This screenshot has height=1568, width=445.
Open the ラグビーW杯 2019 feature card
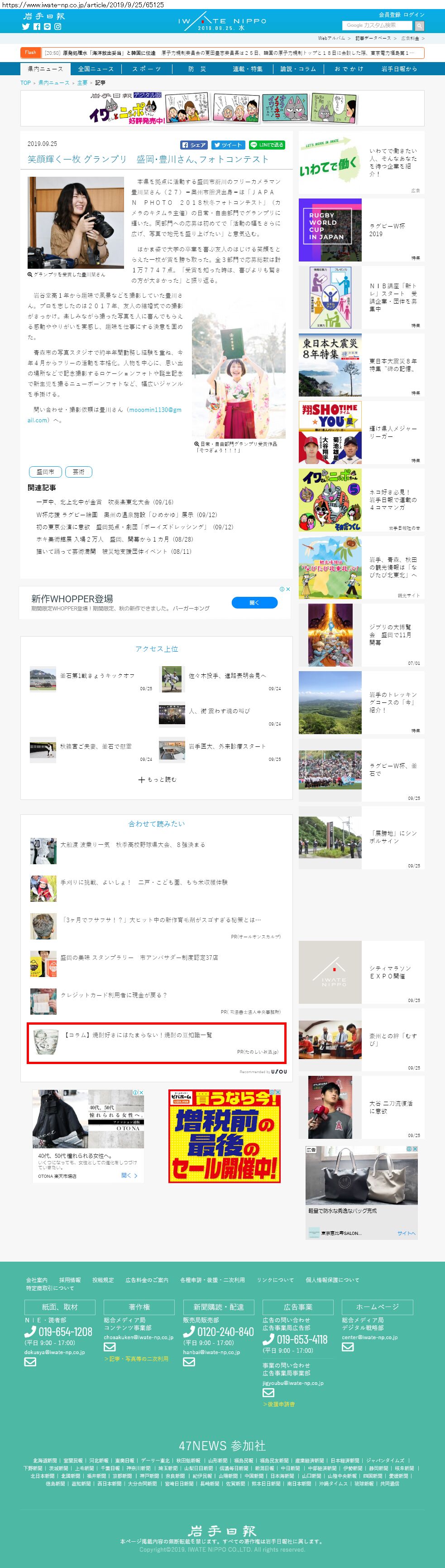point(361,230)
